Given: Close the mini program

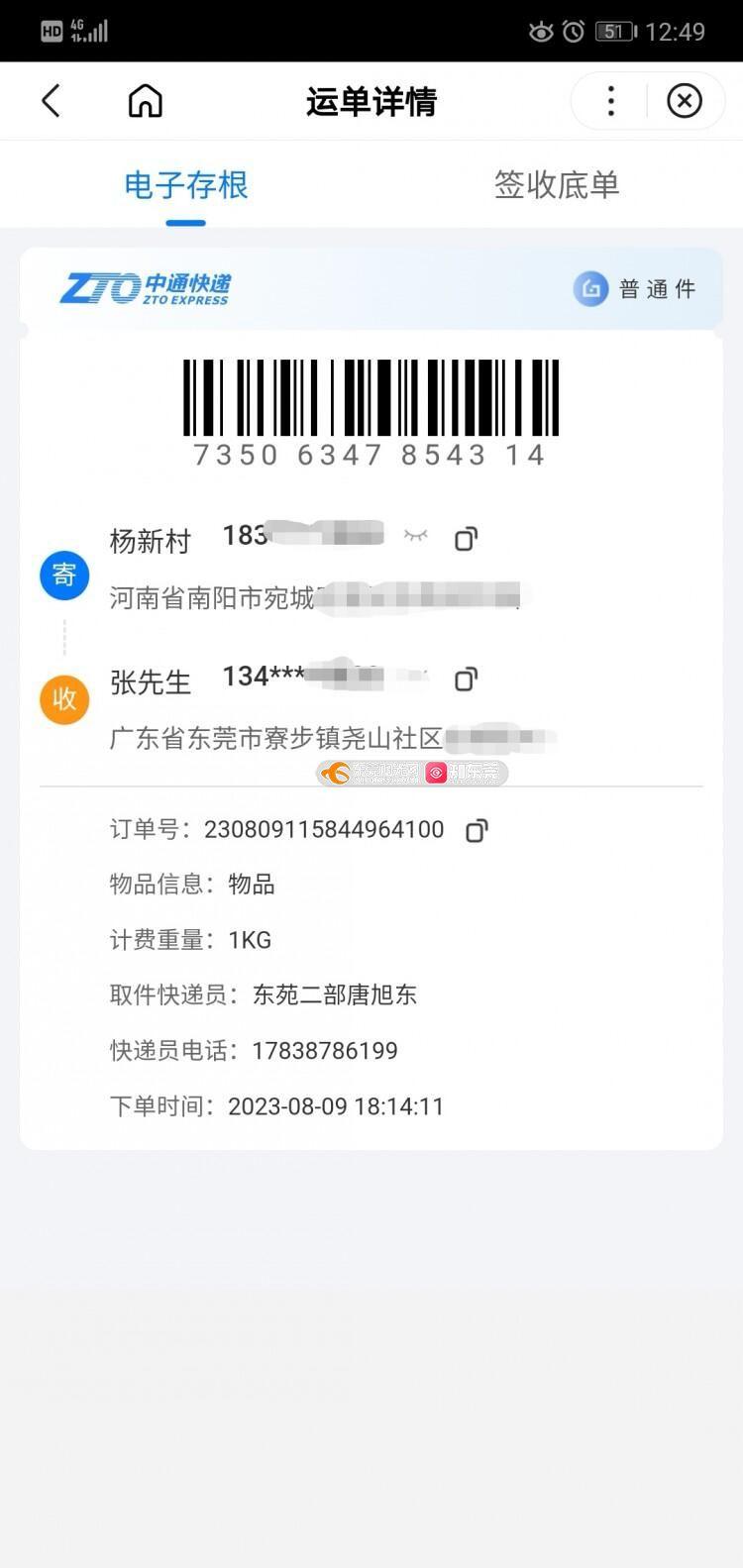Looking at the screenshot, I should [684, 101].
